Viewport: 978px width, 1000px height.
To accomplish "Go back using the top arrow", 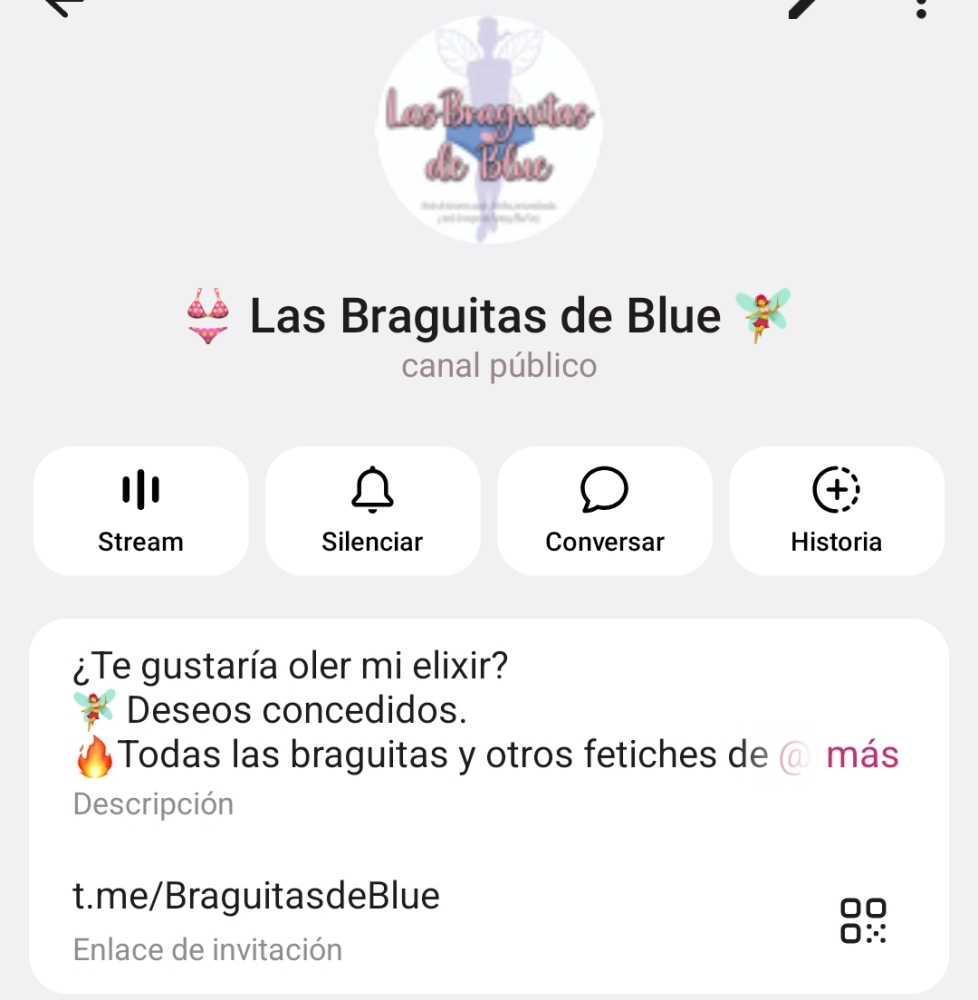I will 62,6.
